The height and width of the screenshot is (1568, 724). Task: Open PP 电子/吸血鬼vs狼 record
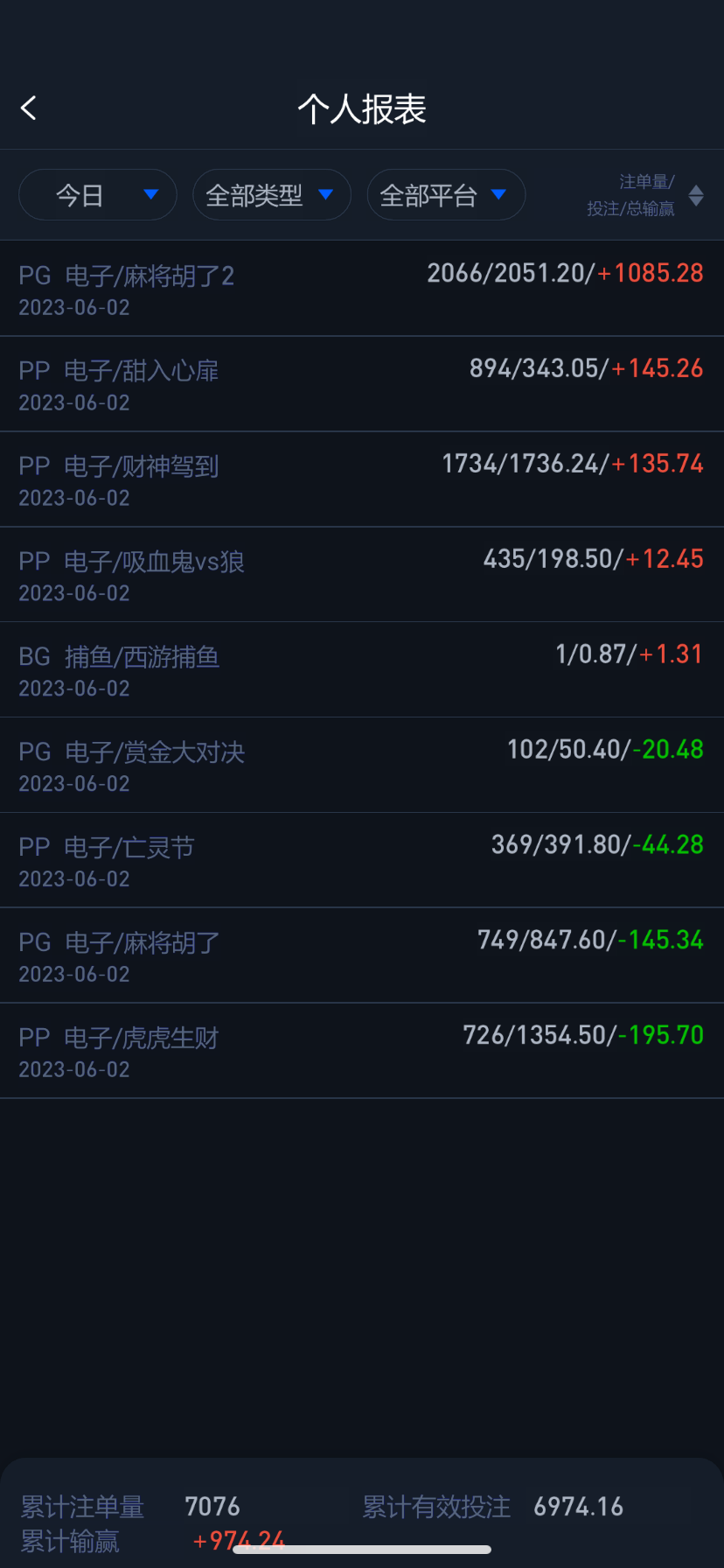coord(362,575)
